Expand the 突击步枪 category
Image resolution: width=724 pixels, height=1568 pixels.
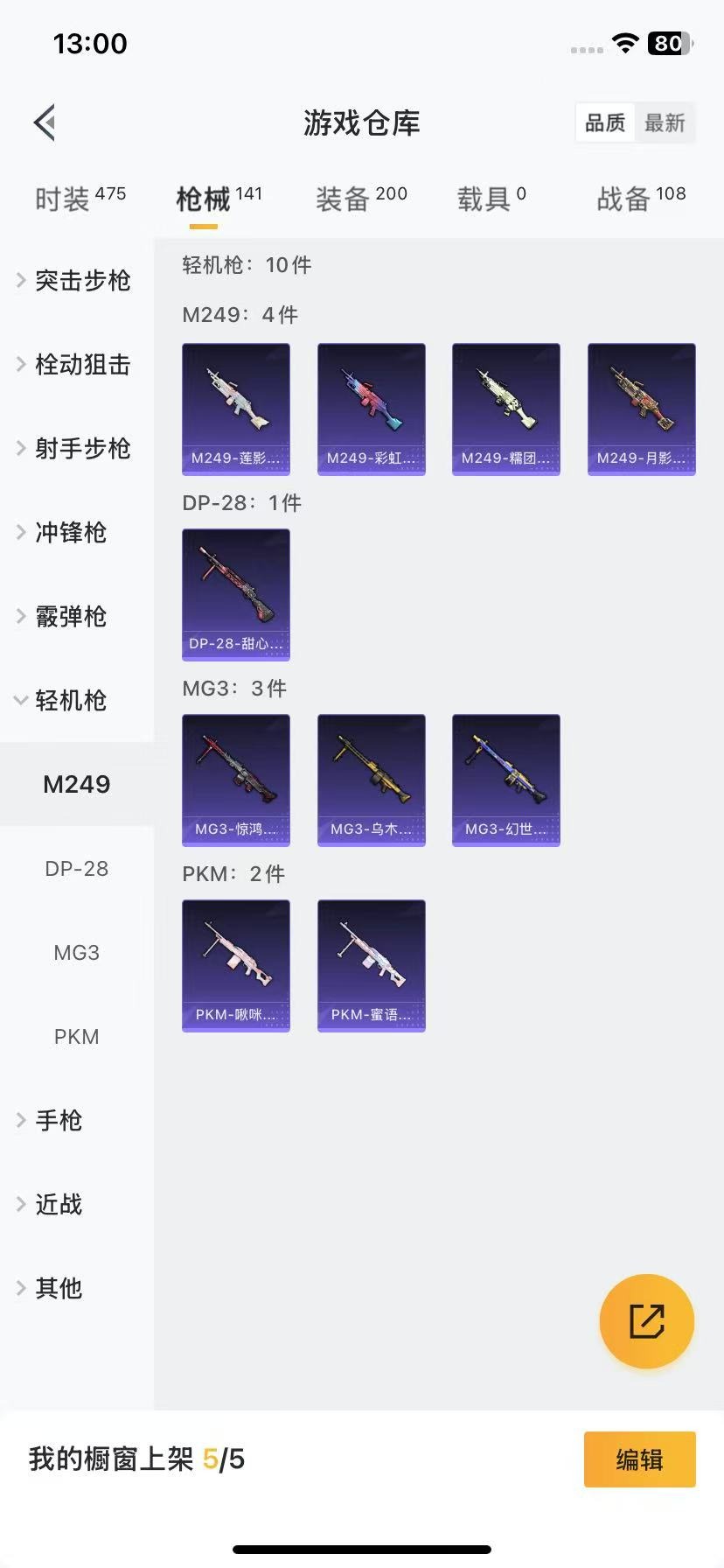tap(74, 280)
